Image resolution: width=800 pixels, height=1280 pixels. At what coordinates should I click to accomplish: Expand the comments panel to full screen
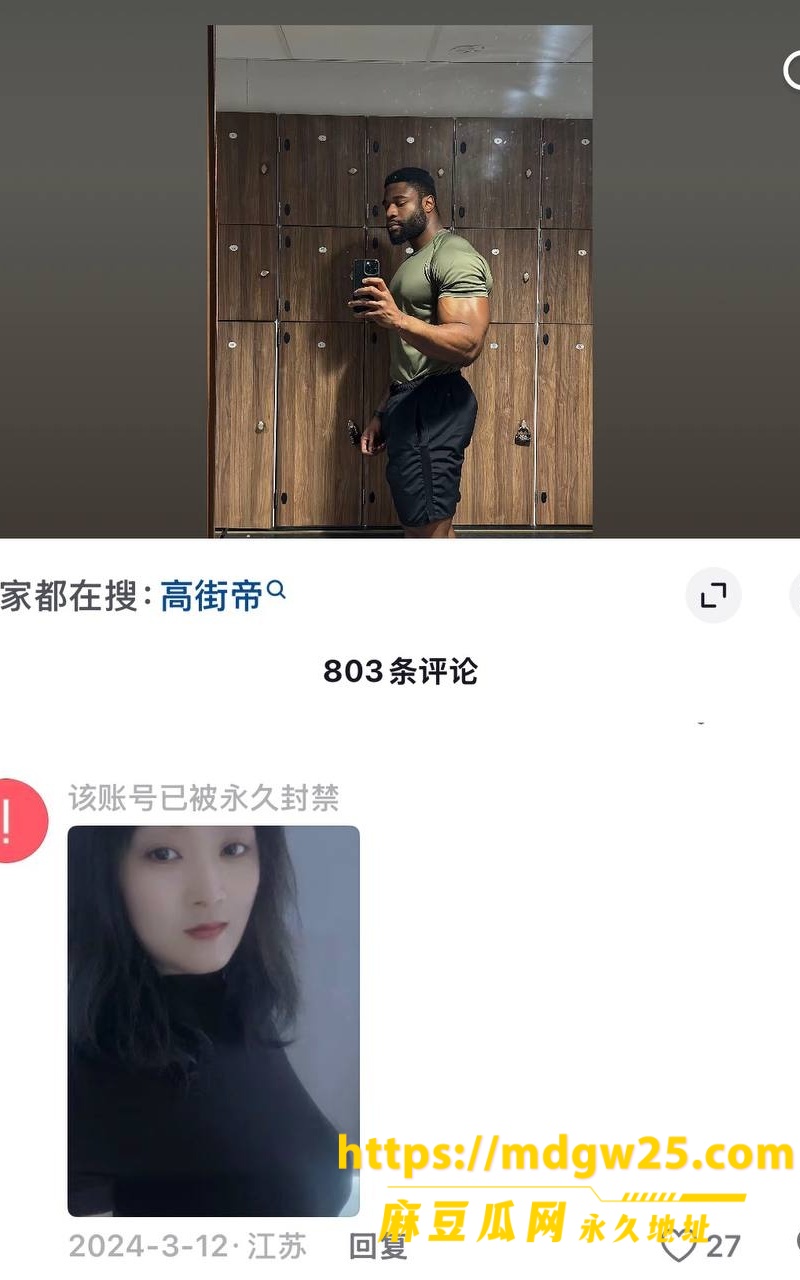coord(713,596)
